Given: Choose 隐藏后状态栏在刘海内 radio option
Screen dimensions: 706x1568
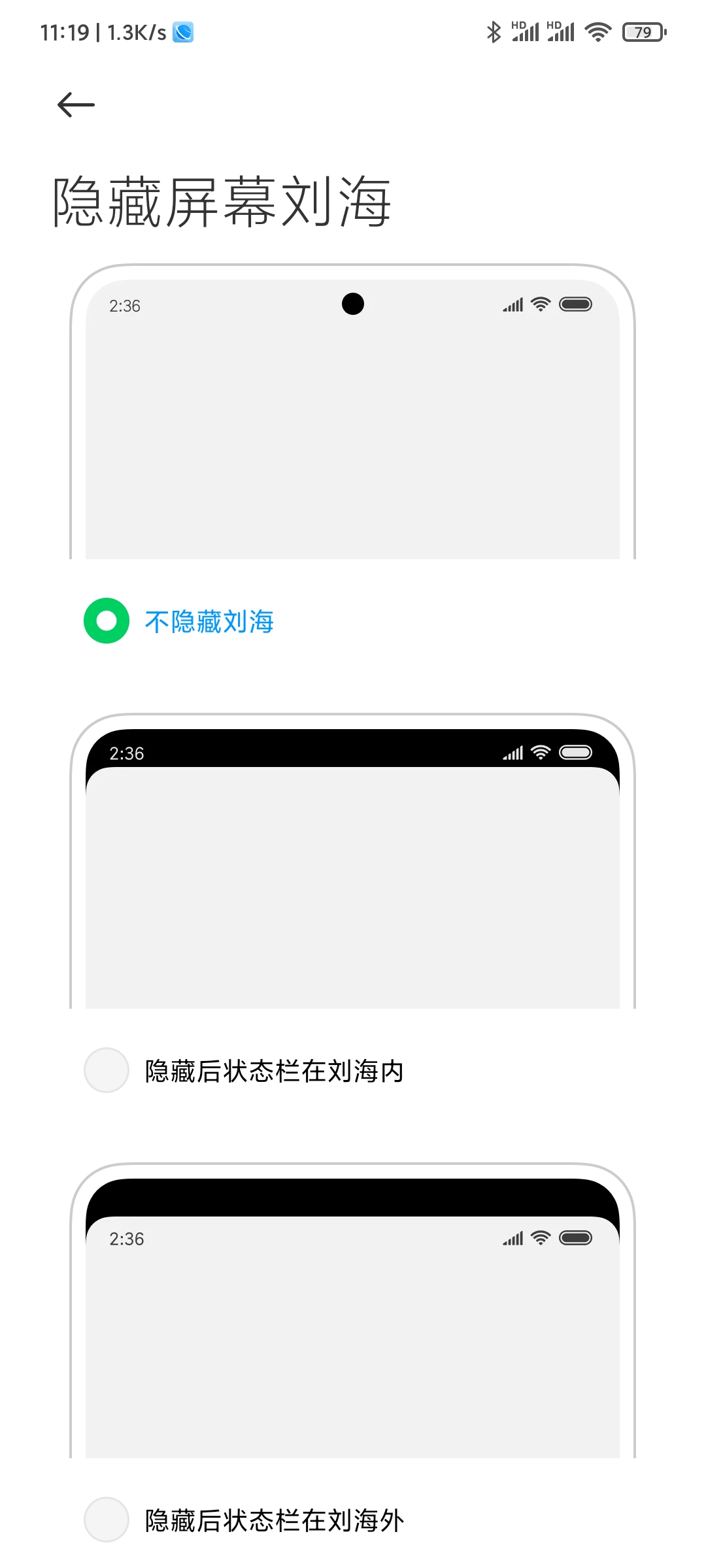Looking at the screenshot, I should click(107, 1070).
